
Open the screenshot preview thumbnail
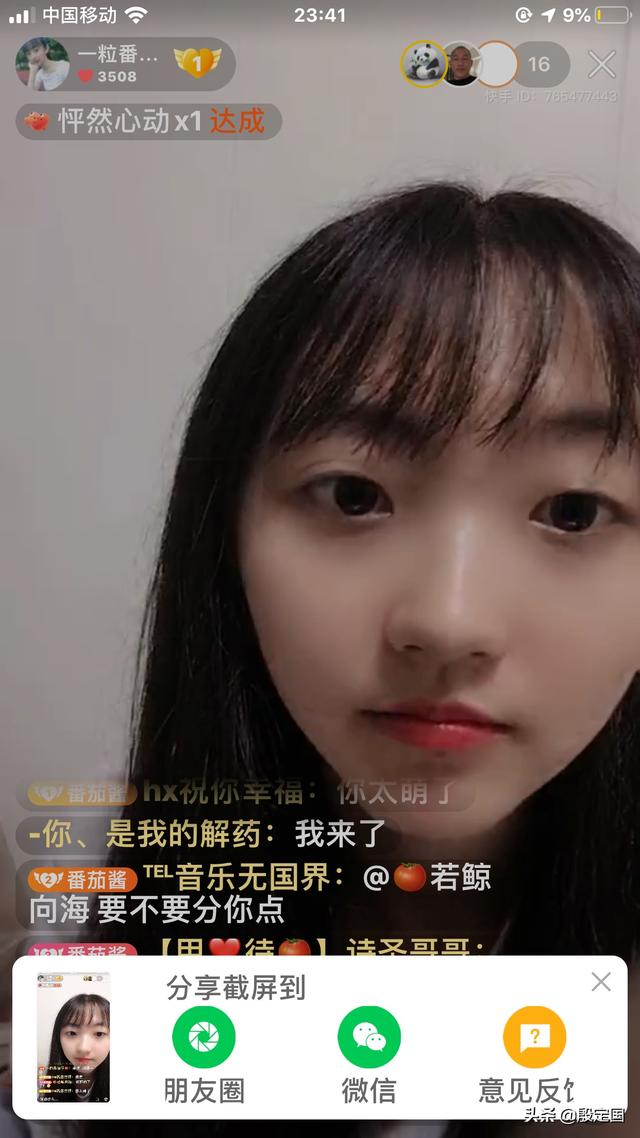(x=73, y=1038)
